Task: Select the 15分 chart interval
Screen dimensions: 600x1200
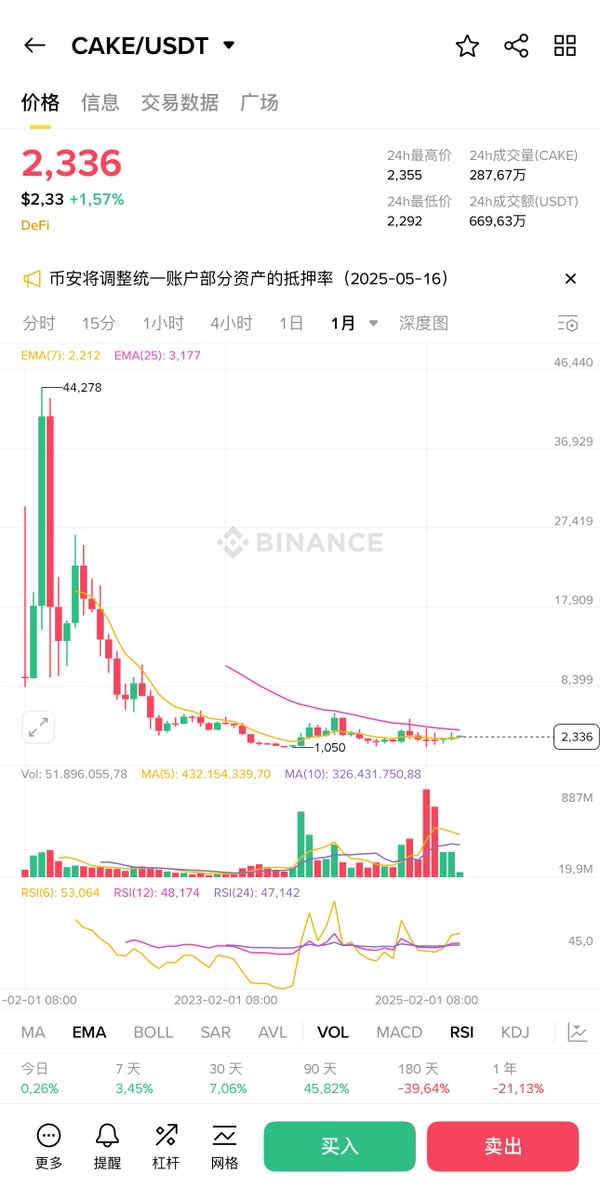Action: [98, 323]
